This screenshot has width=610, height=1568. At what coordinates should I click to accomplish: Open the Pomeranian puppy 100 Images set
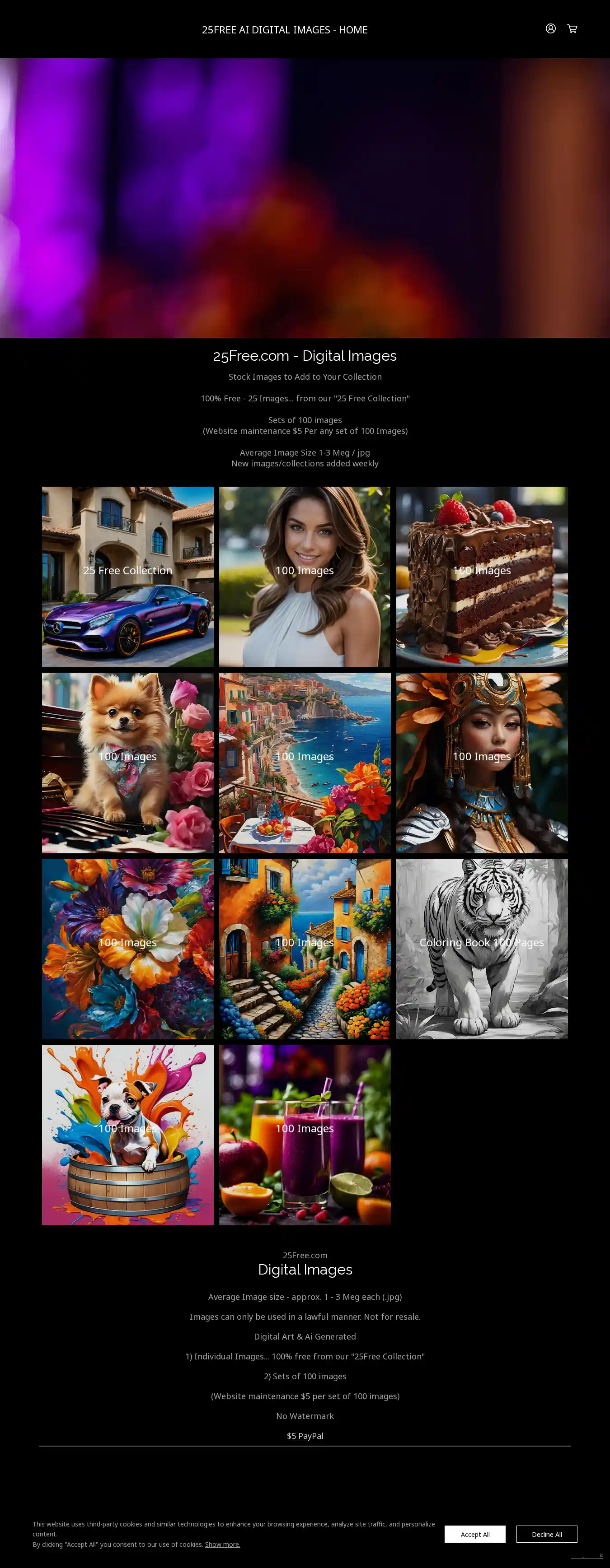(127, 763)
